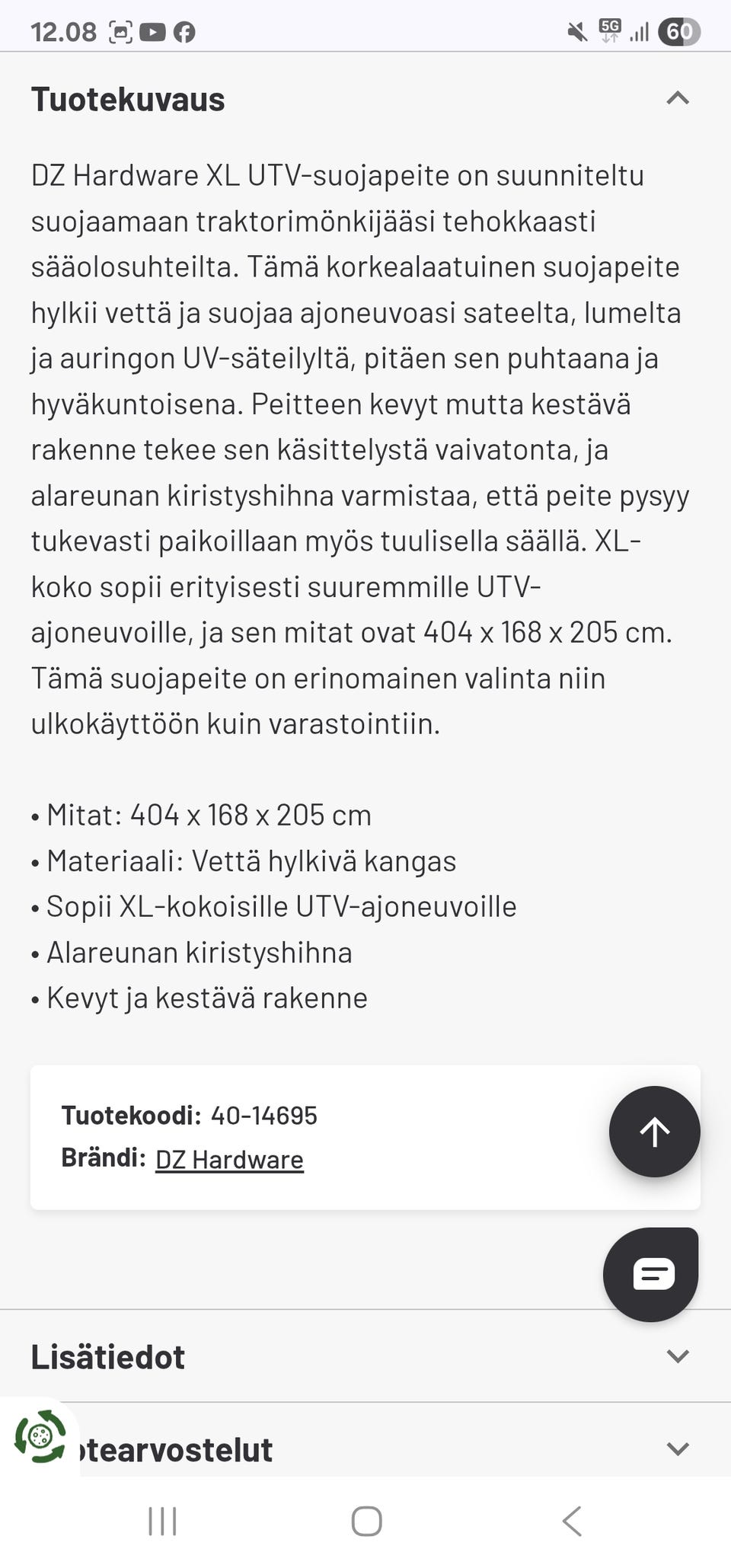Screen dimensions: 731x1568
Task: Tap the clock showing 12.08
Action: [65, 31]
